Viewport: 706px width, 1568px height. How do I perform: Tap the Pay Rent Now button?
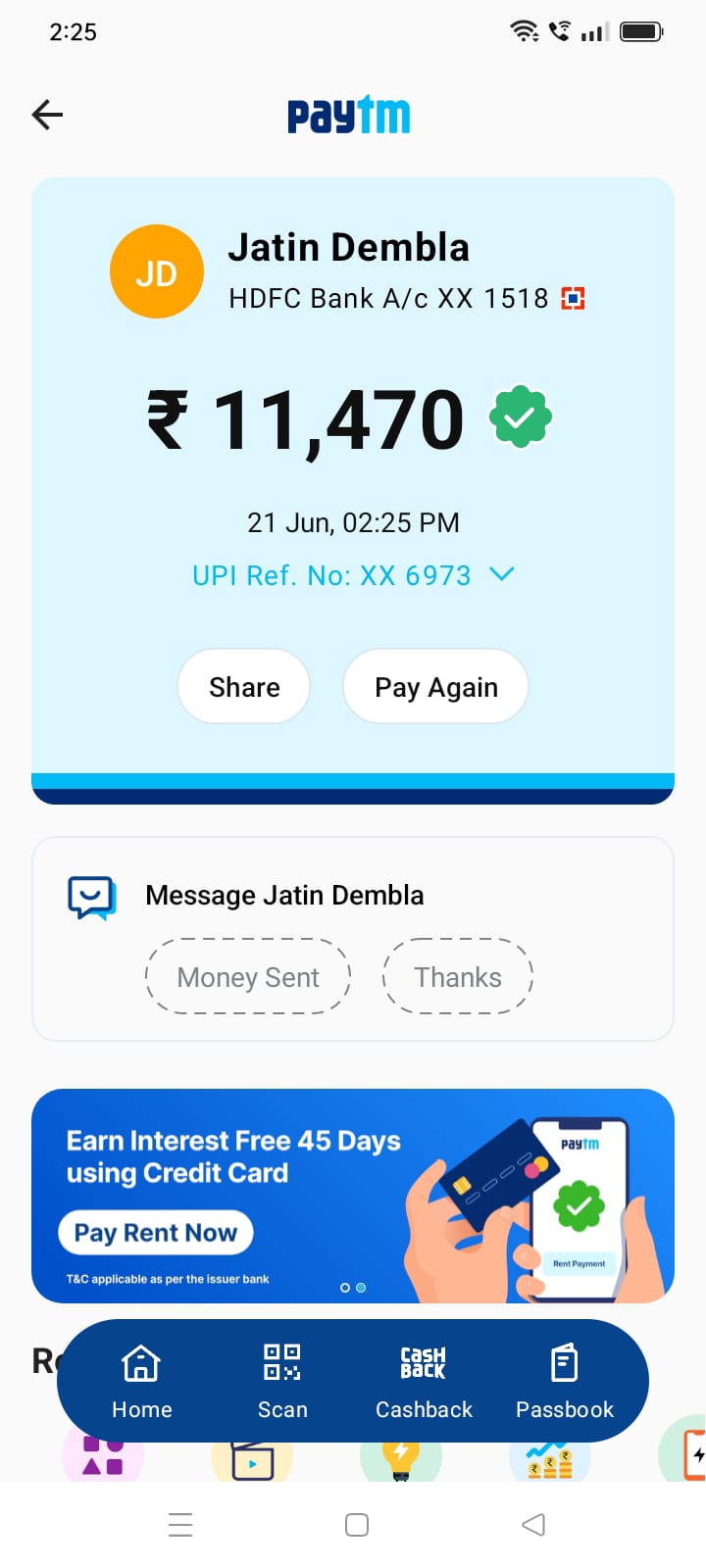pyautogui.click(x=156, y=1232)
